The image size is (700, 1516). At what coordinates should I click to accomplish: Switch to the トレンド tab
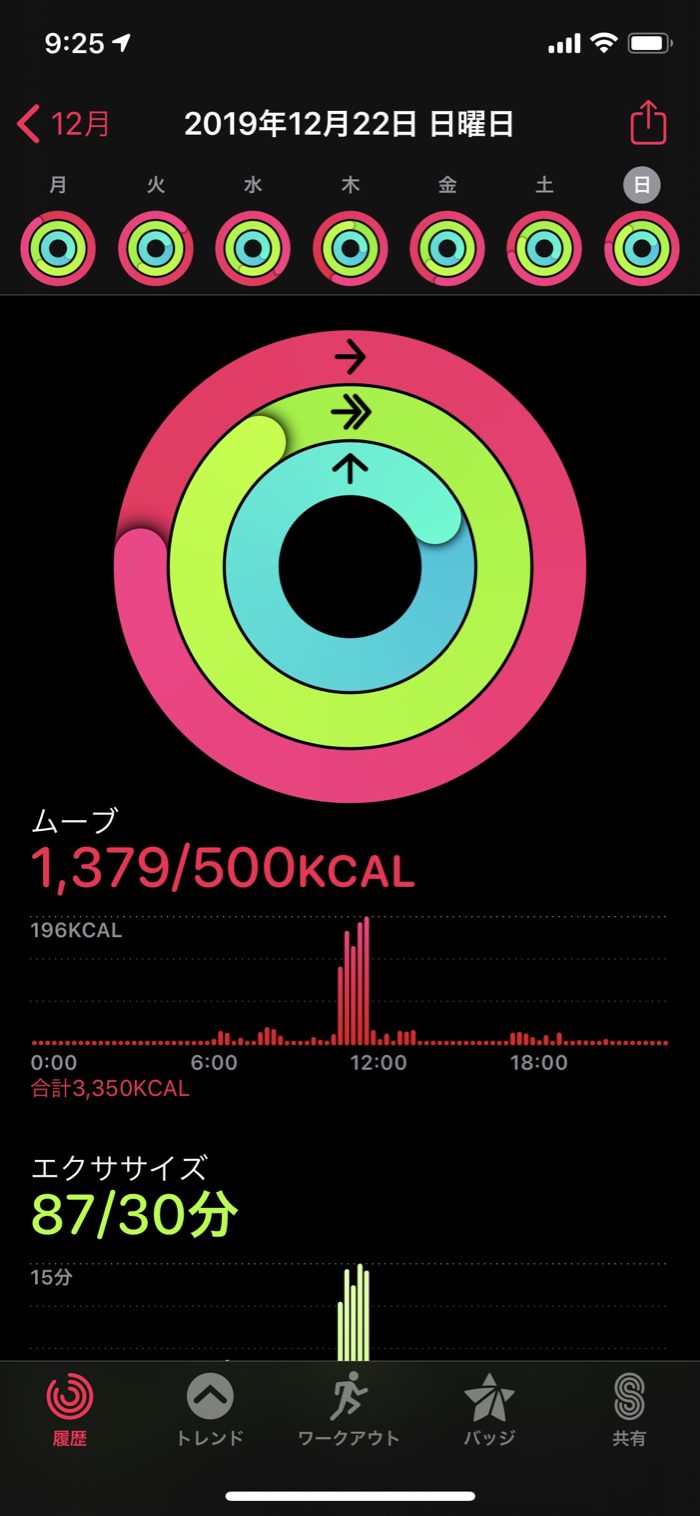210,1410
